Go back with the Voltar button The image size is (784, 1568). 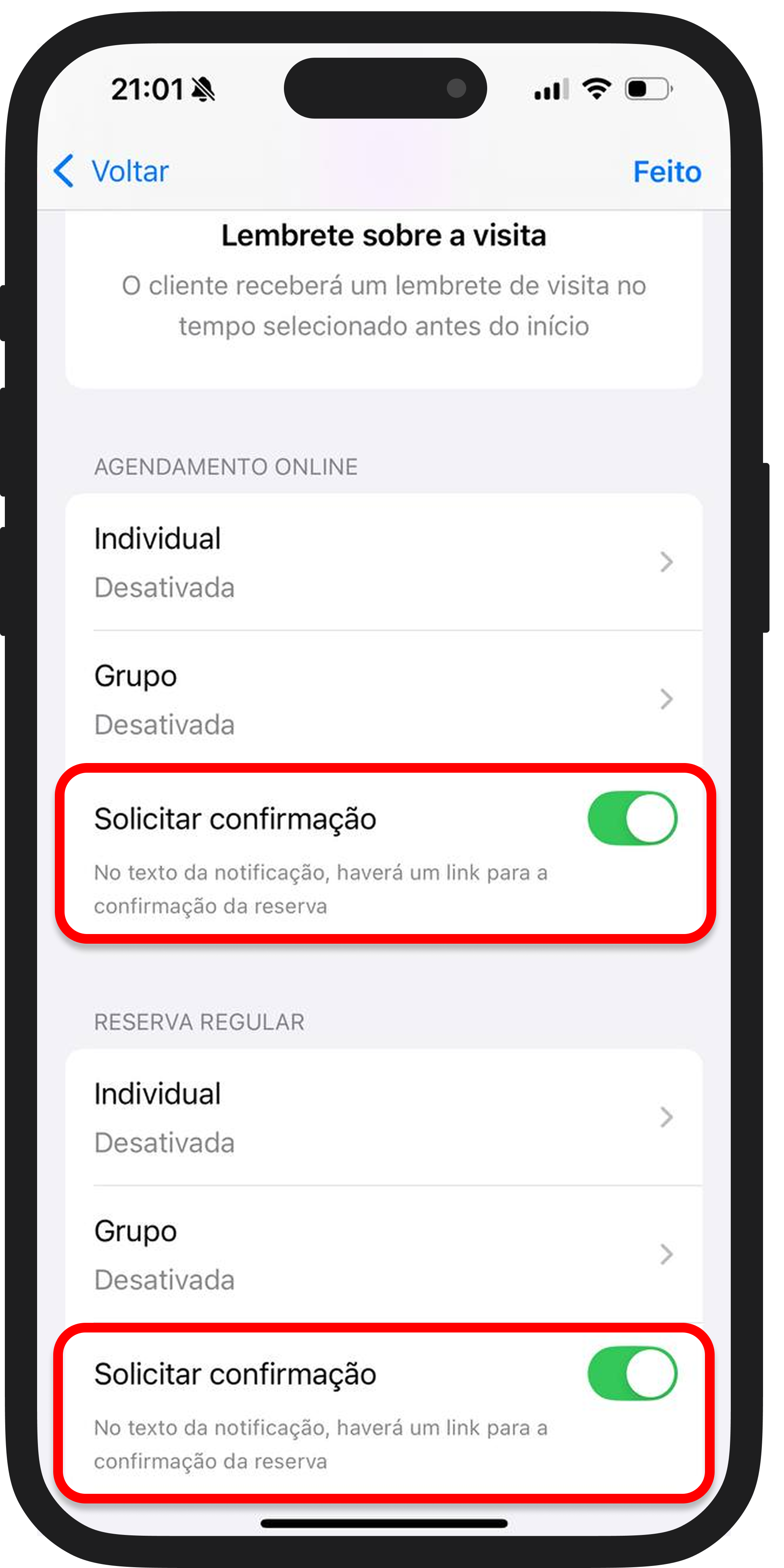tap(112, 171)
